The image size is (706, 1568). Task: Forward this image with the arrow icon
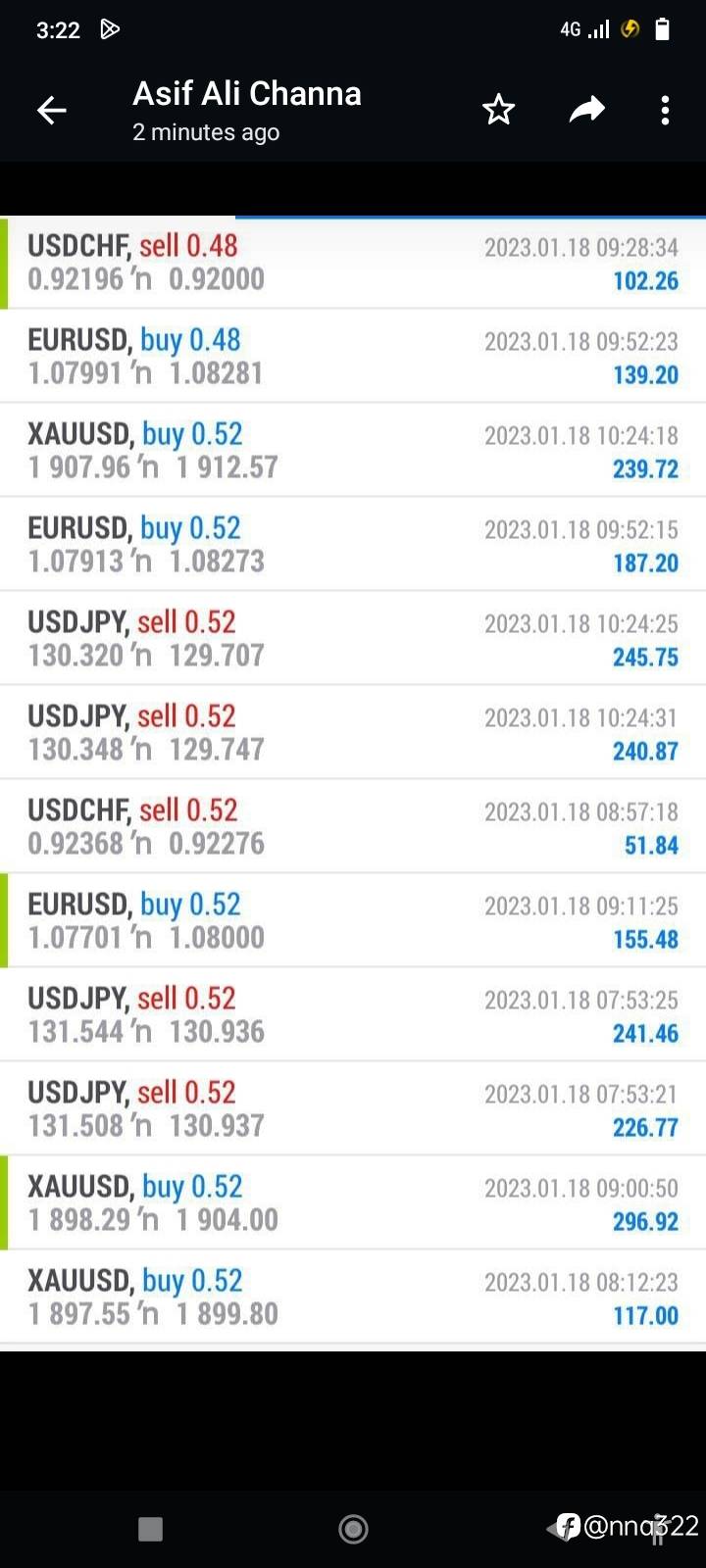(586, 110)
